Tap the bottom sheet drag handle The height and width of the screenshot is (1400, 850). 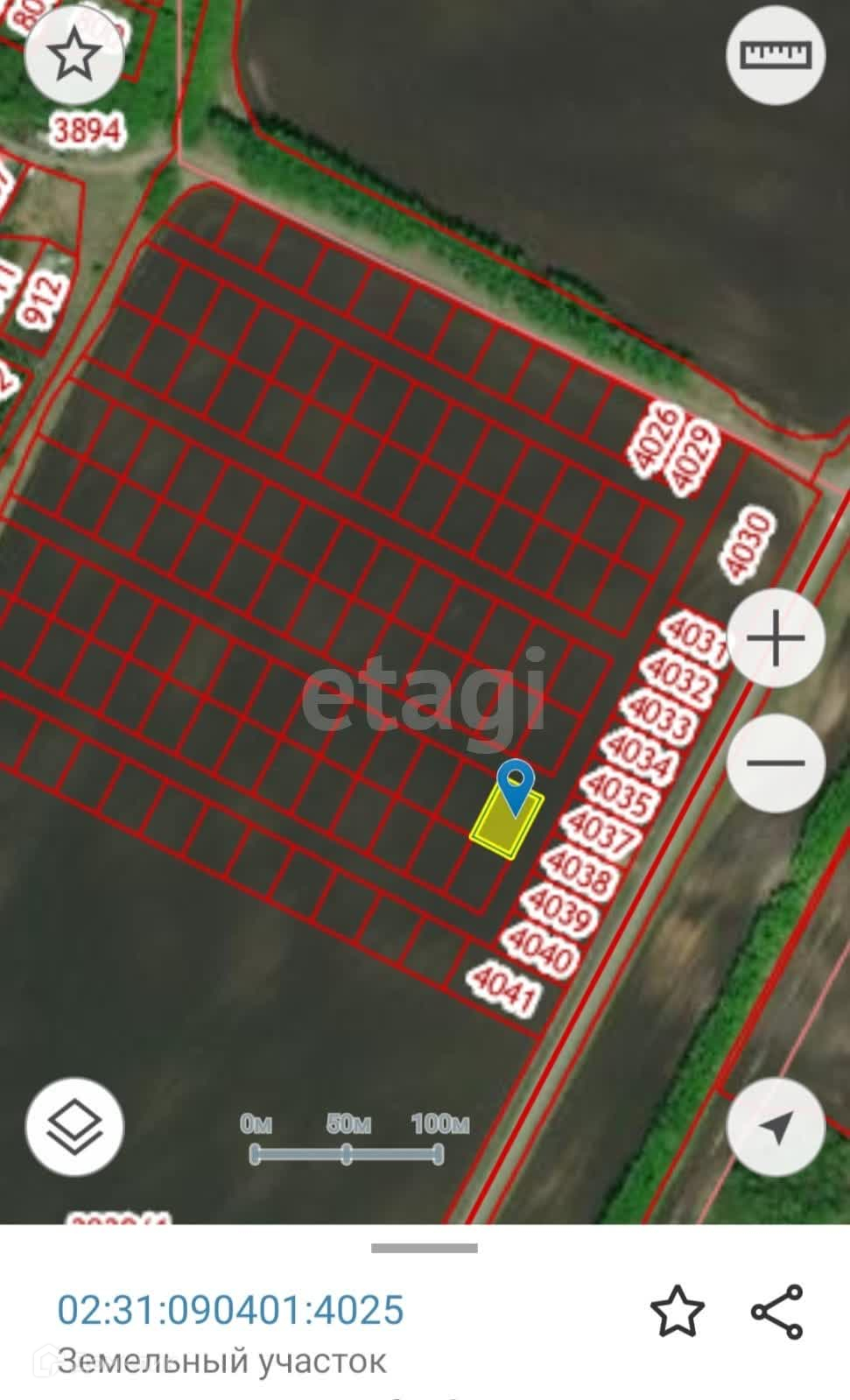pyautogui.click(x=425, y=1248)
